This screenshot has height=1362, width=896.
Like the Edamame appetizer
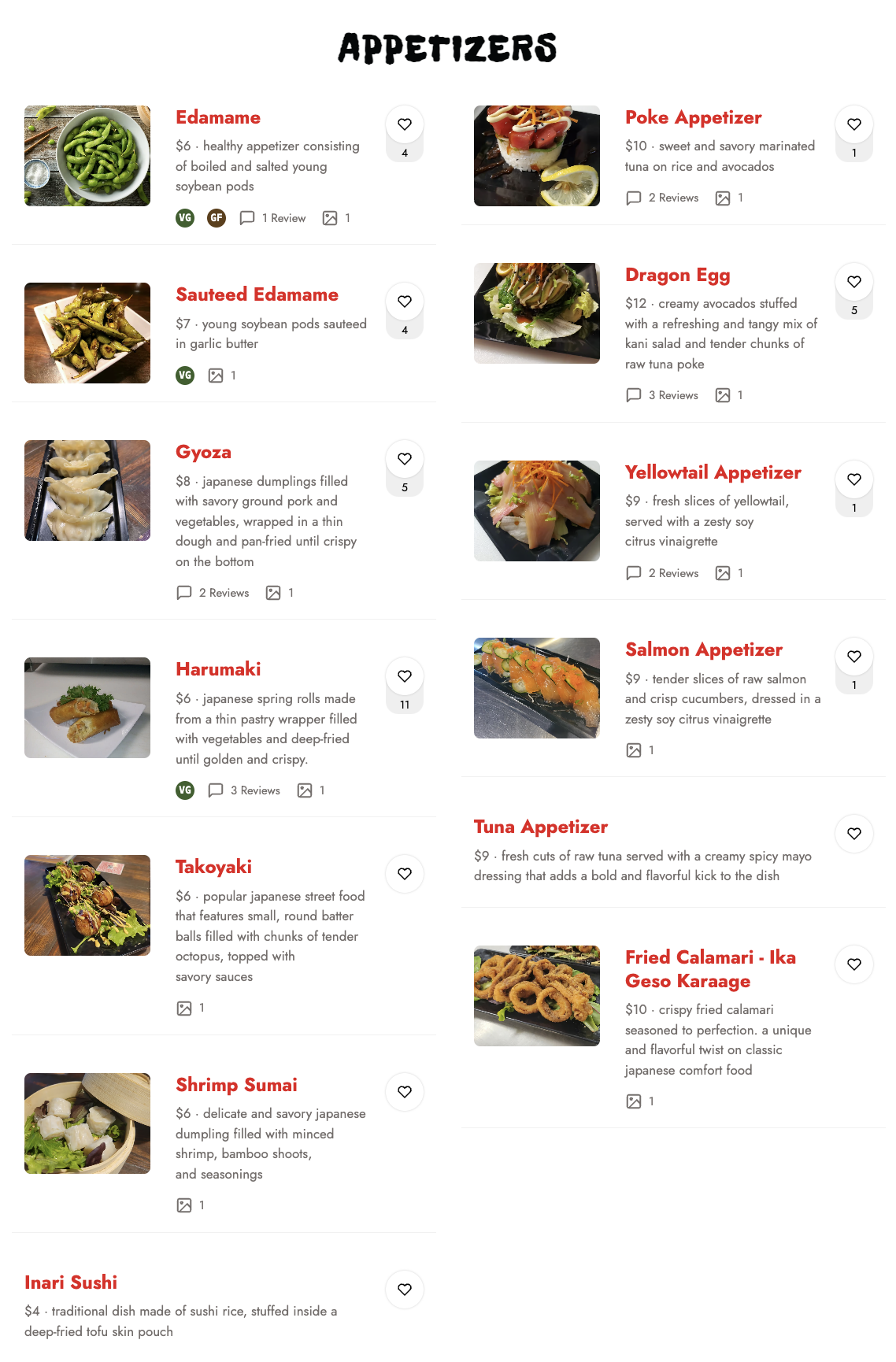coord(405,124)
